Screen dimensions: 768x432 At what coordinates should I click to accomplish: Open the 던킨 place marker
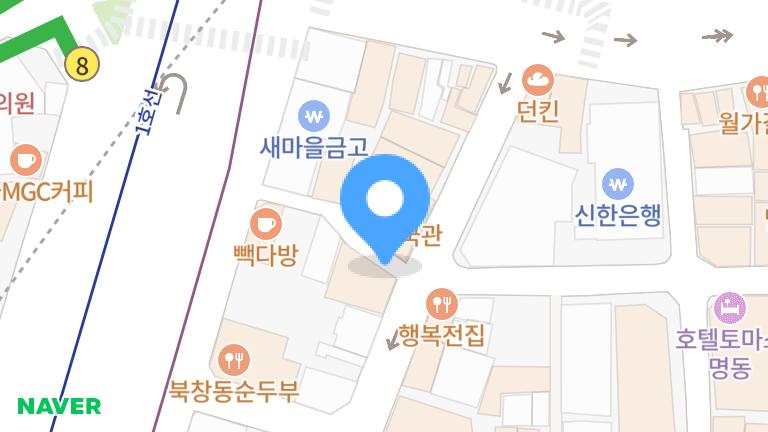point(538,79)
